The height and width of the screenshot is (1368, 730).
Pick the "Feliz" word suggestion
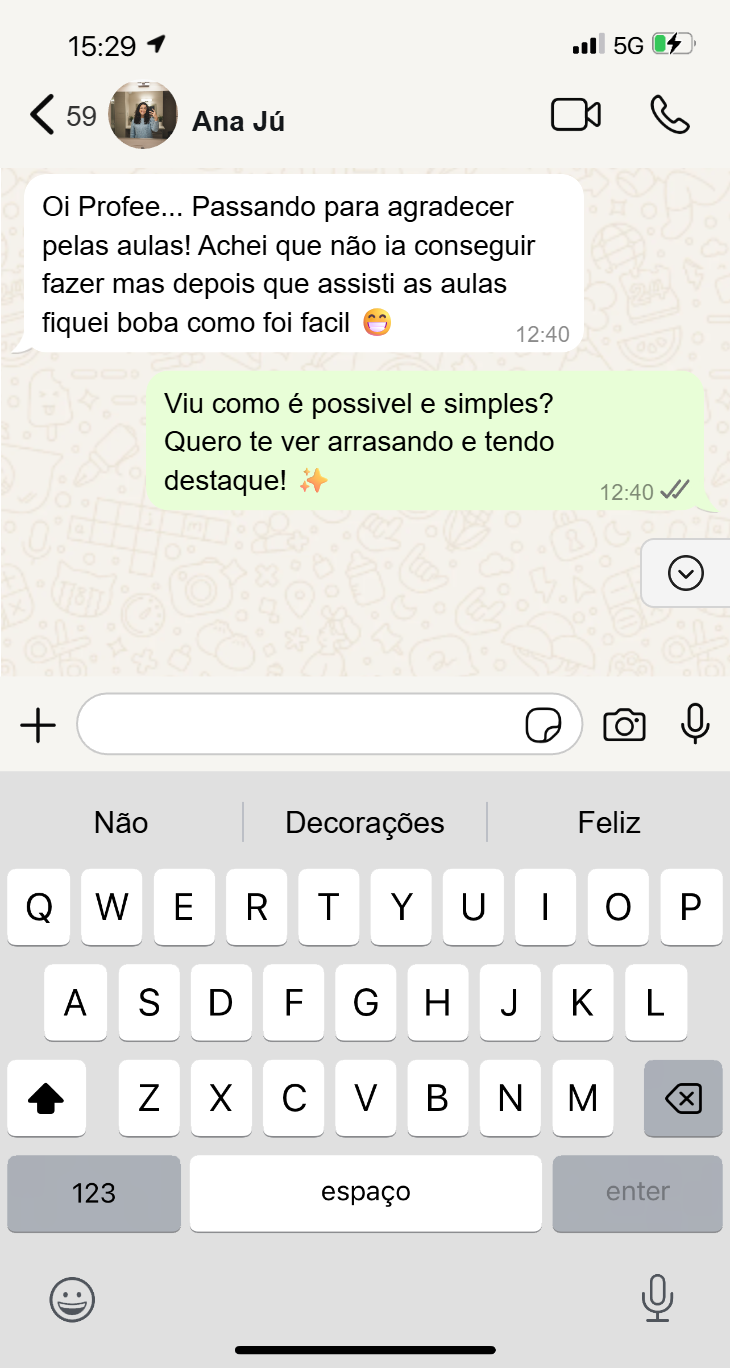point(609,823)
